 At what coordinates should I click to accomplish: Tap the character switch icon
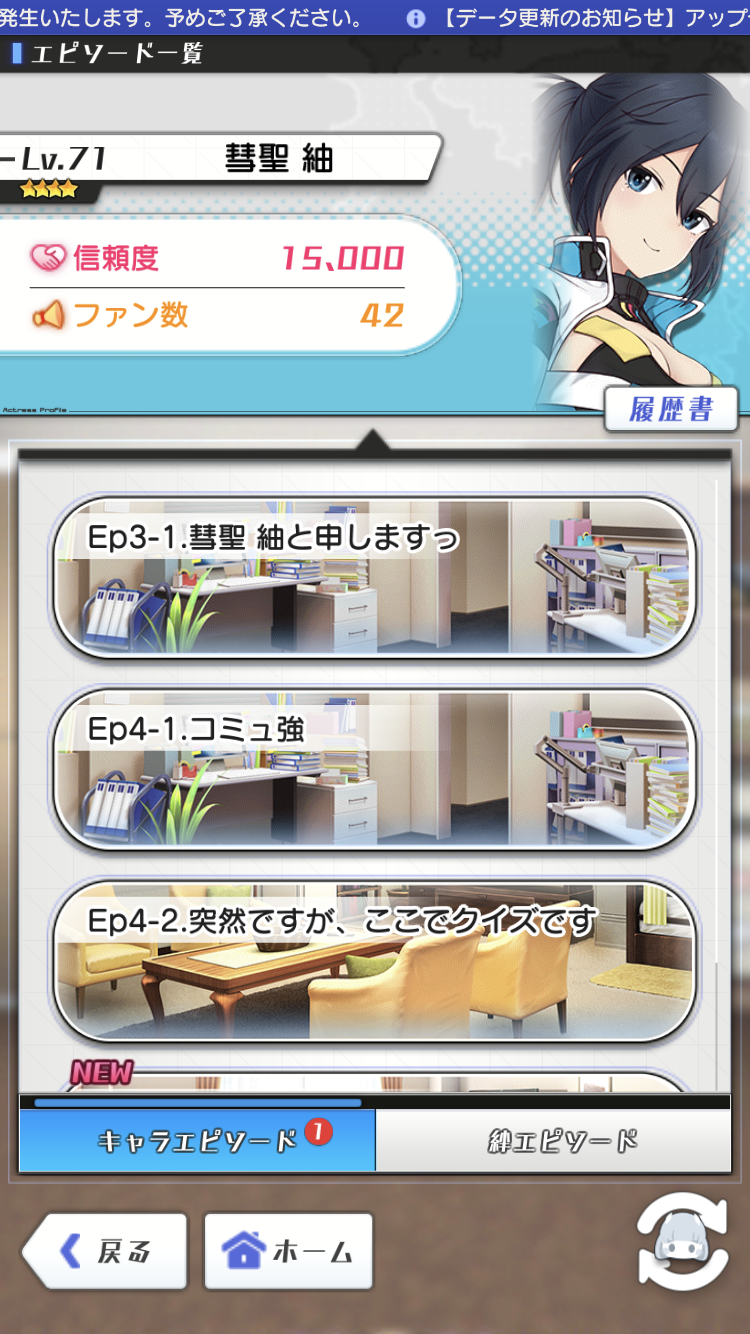coord(683,1243)
